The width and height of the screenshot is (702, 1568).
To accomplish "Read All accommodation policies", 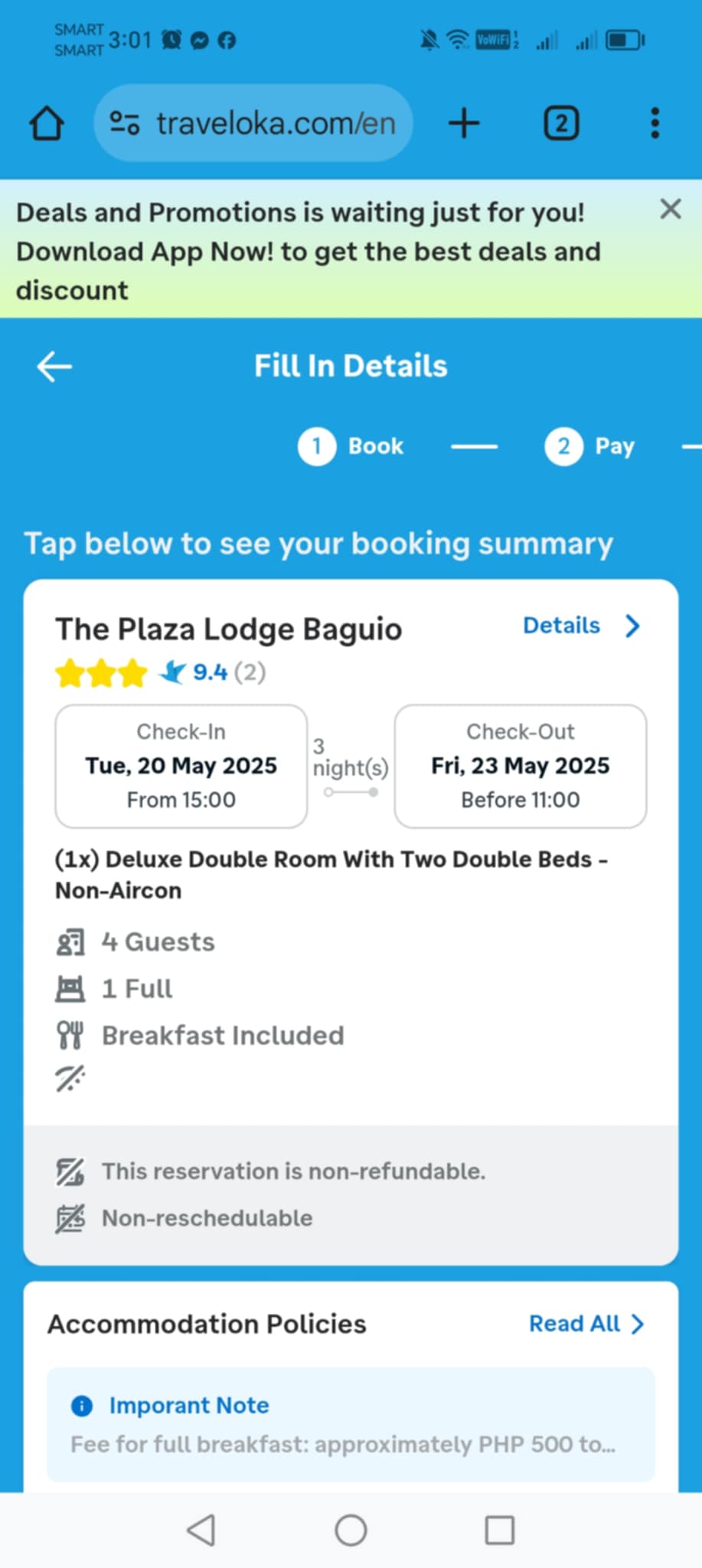I will [587, 1324].
